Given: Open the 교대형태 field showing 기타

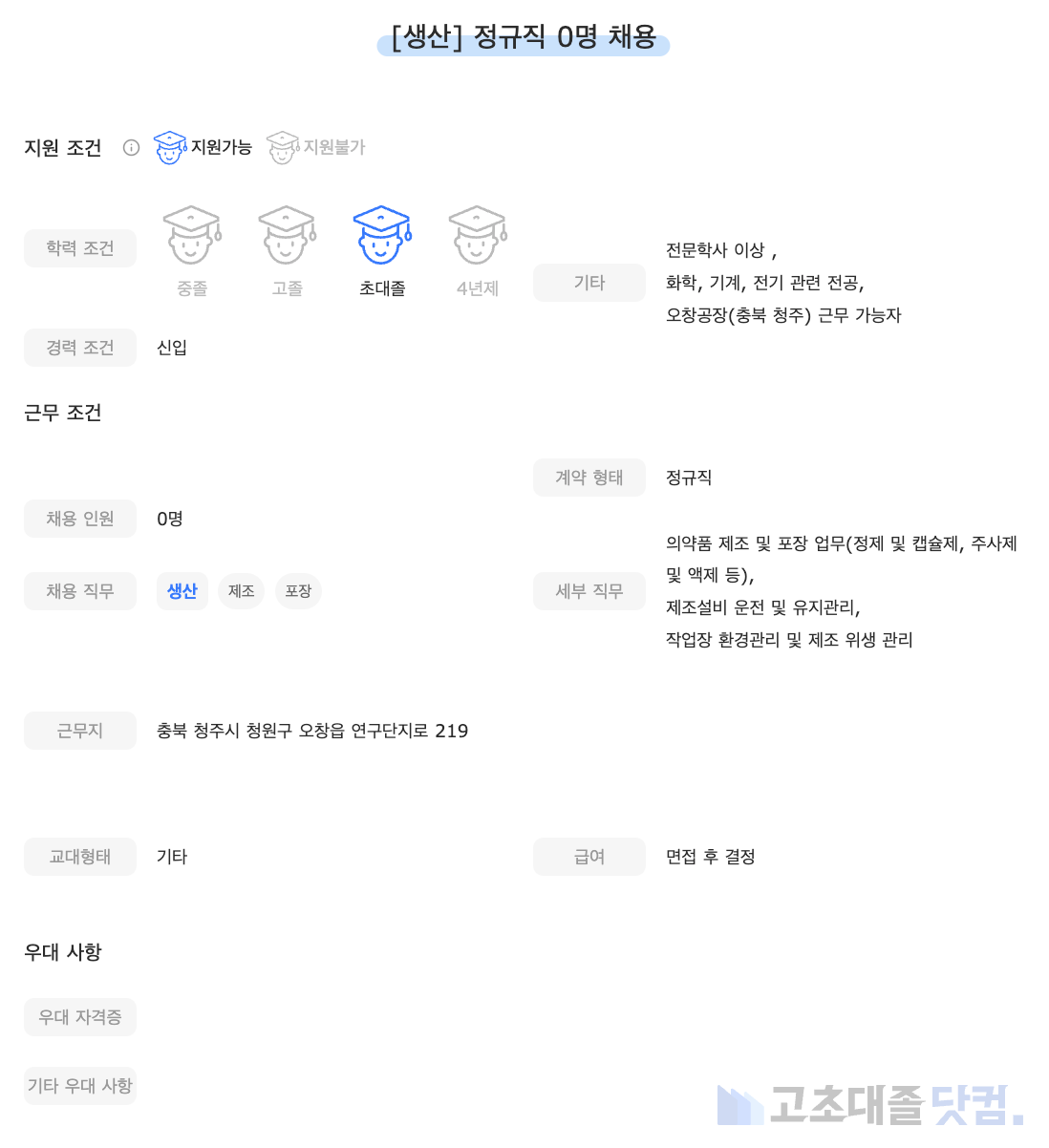Looking at the screenshot, I should point(80,856).
